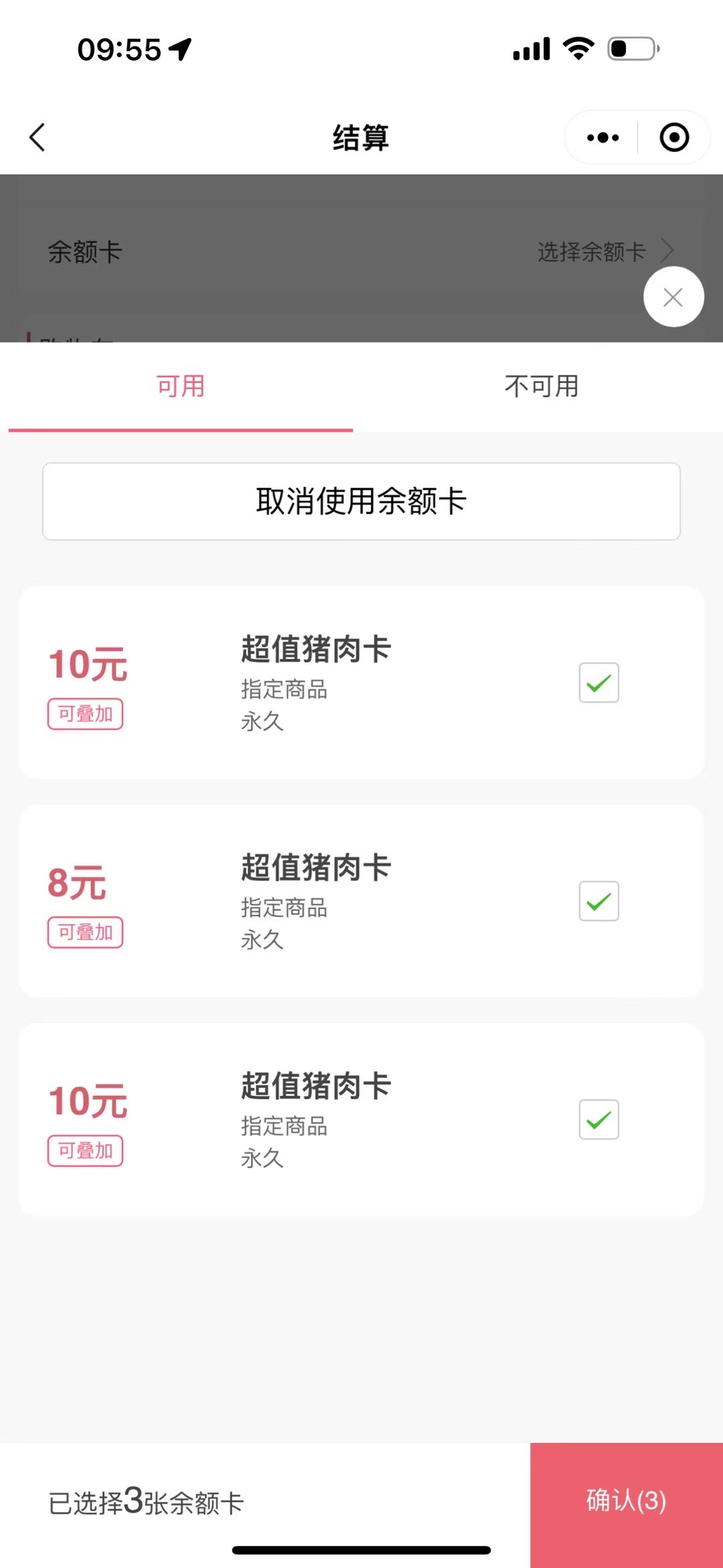Dismiss the balance card selection panel

673,297
